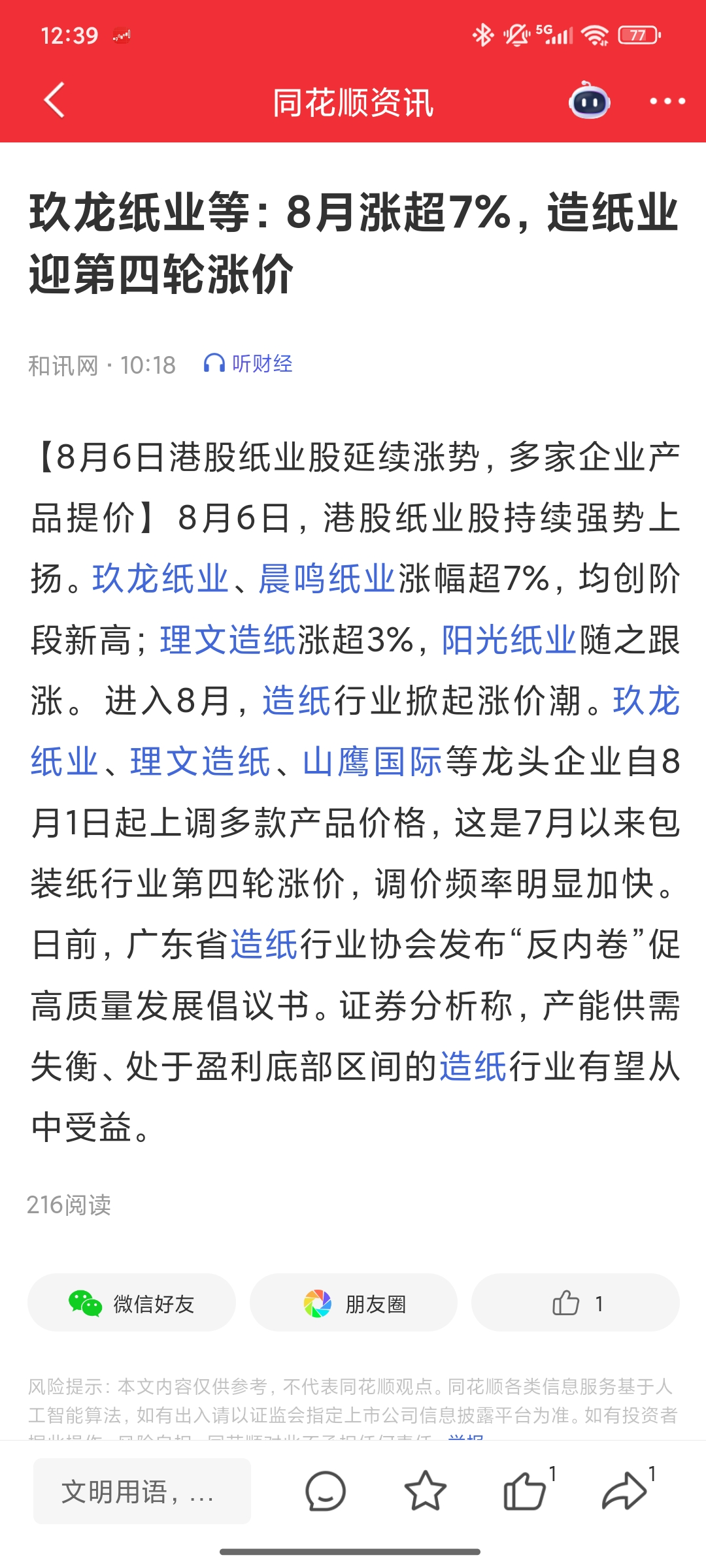Tap the 文明用语 comment input box
706x1568 pixels.
point(142,1491)
